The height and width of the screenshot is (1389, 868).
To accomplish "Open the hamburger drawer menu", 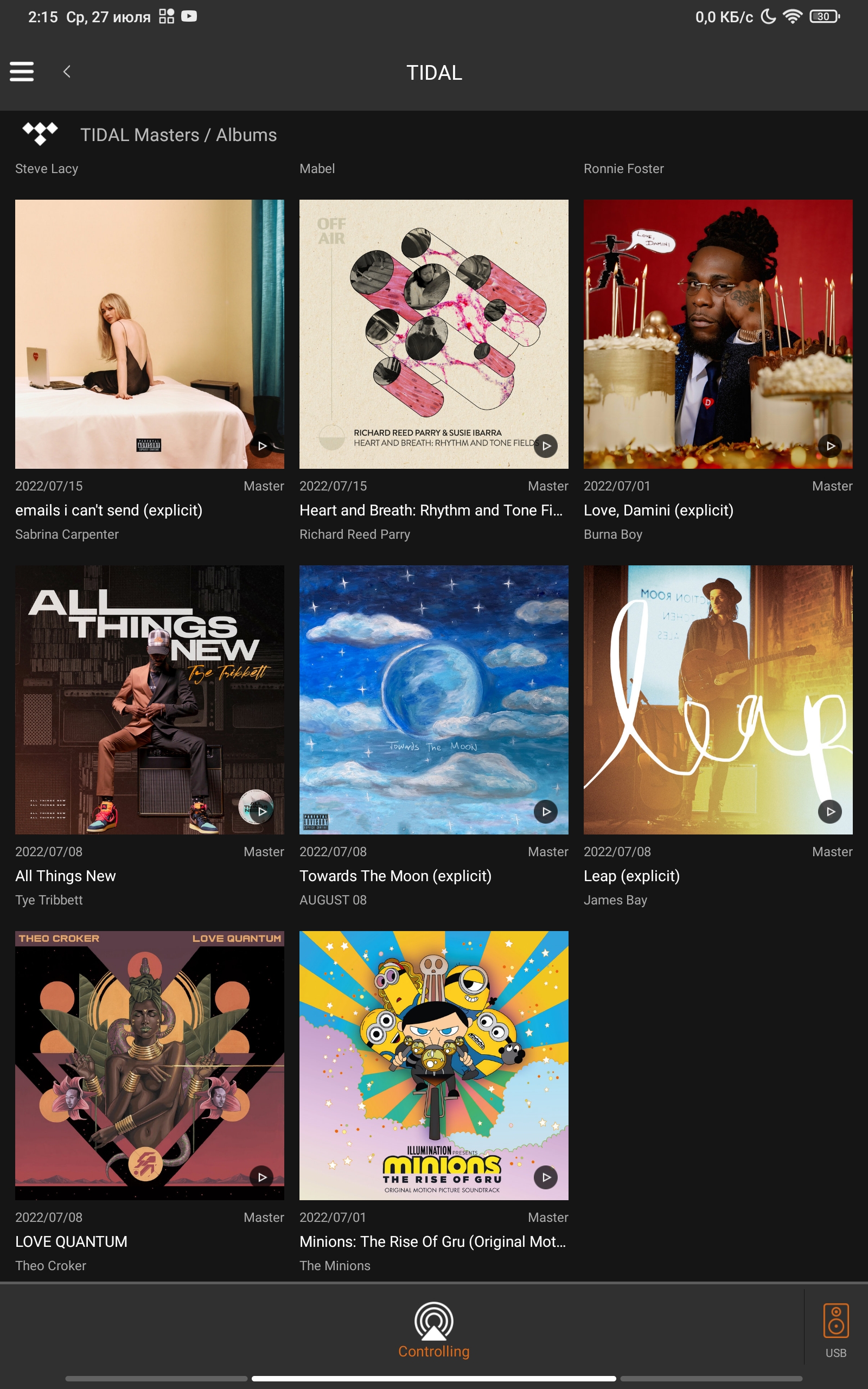I will (22, 72).
